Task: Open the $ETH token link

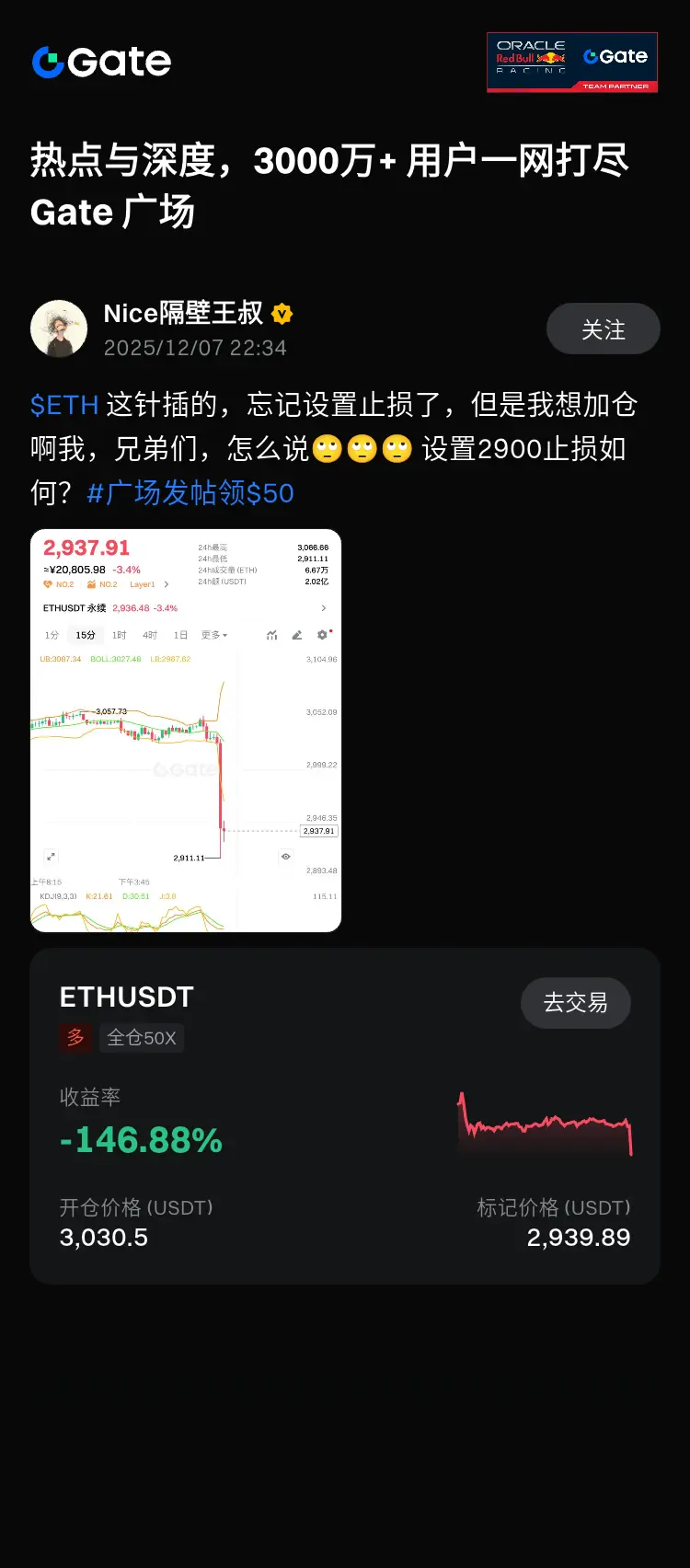Action: coord(64,405)
